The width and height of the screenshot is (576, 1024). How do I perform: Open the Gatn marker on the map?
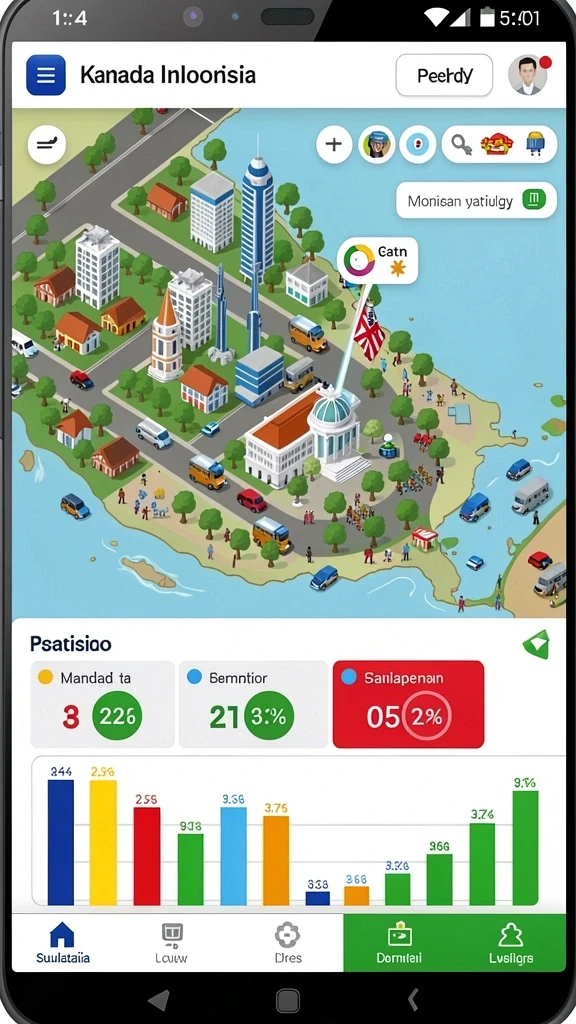tap(377, 260)
